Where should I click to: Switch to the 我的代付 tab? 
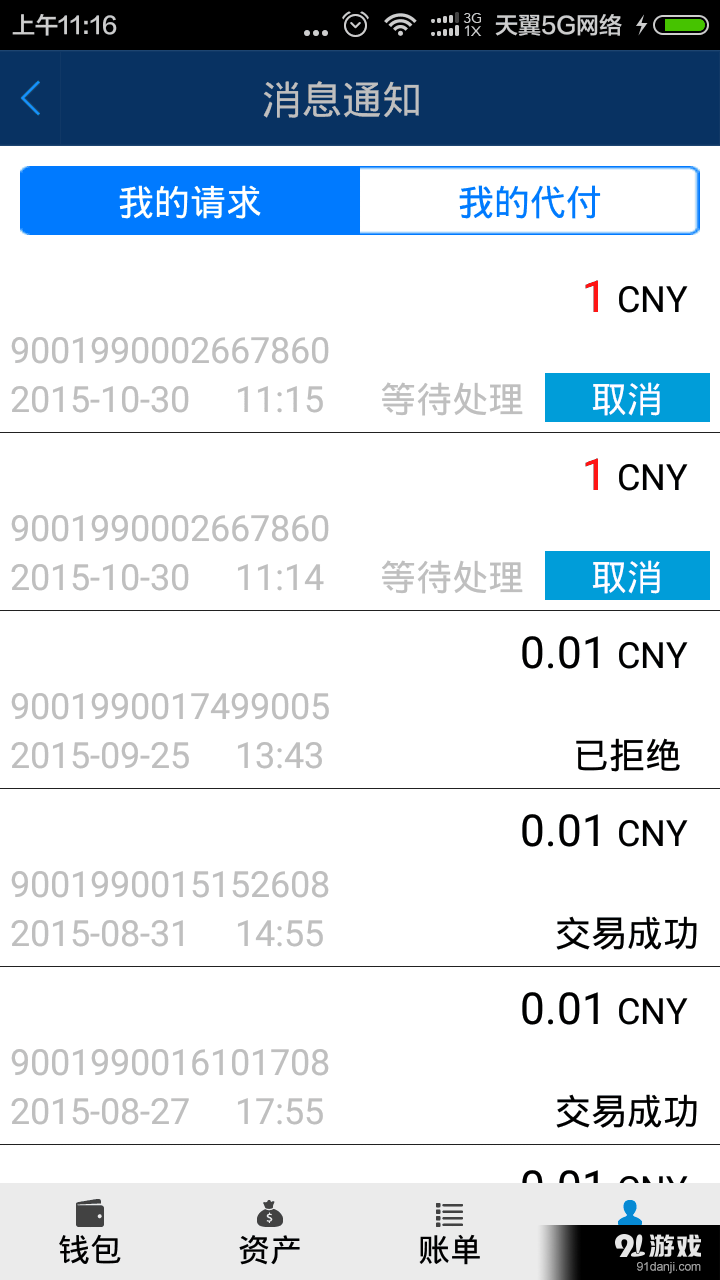coord(528,201)
